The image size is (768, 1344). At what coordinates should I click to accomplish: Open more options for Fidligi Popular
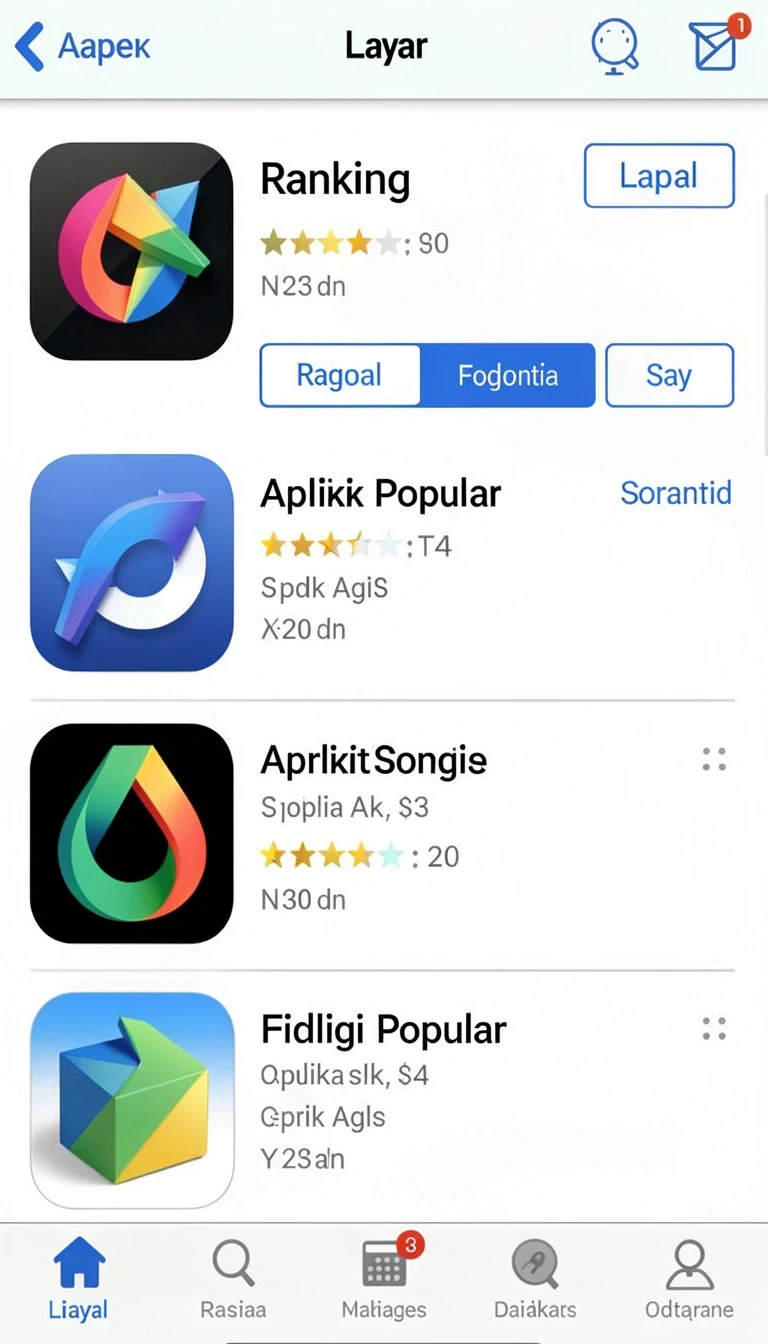pyautogui.click(x=714, y=1029)
